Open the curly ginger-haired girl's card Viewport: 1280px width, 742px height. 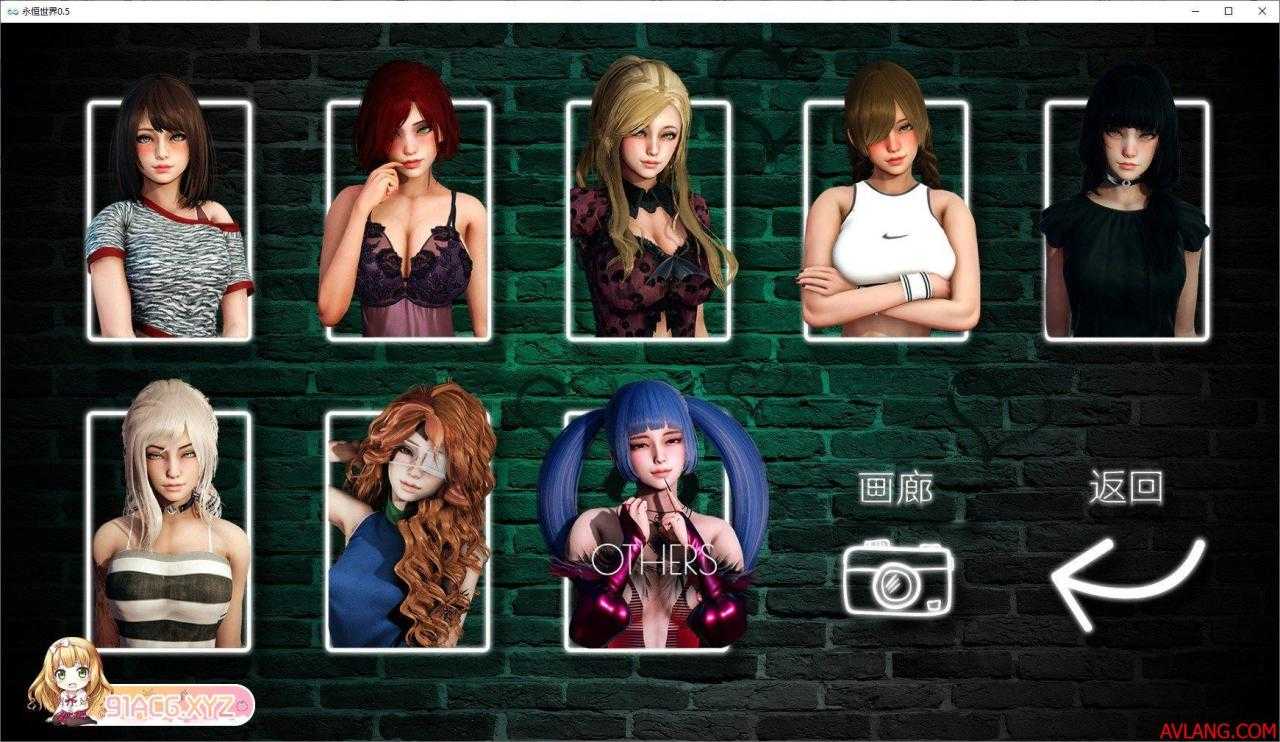408,530
